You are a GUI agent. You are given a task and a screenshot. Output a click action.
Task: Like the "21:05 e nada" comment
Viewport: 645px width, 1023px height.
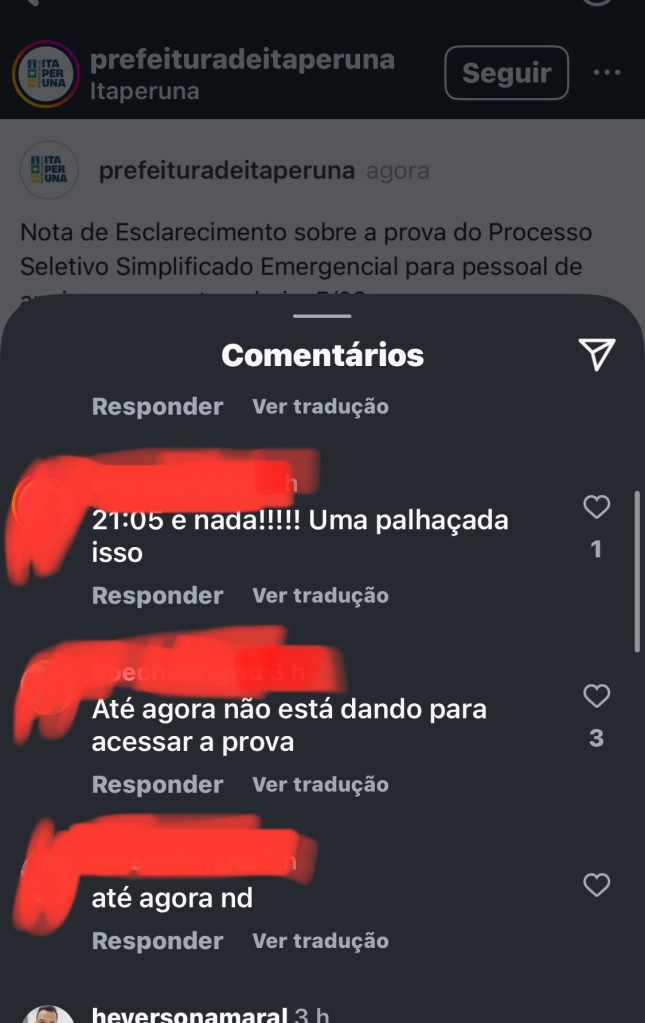596,508
